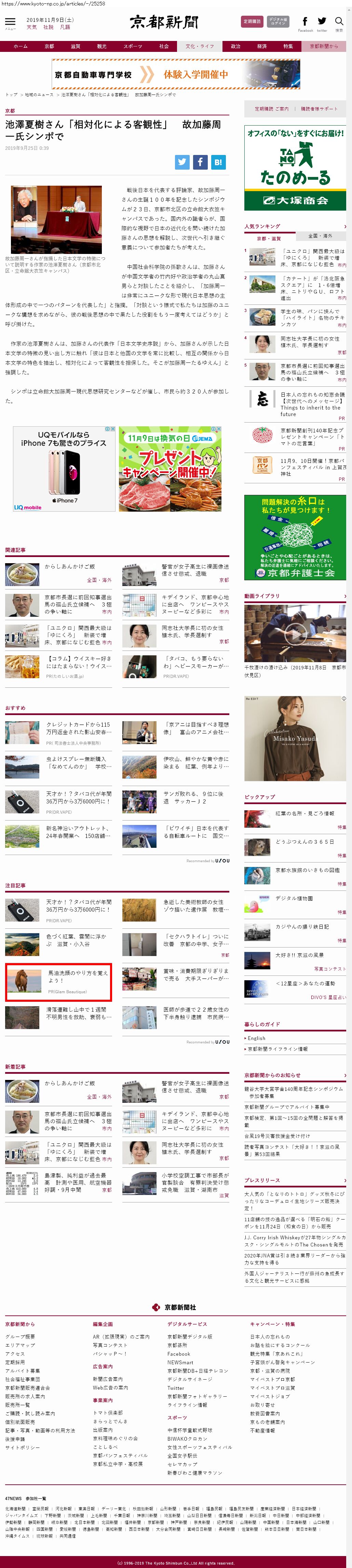Share article on Facebook button

200,162
